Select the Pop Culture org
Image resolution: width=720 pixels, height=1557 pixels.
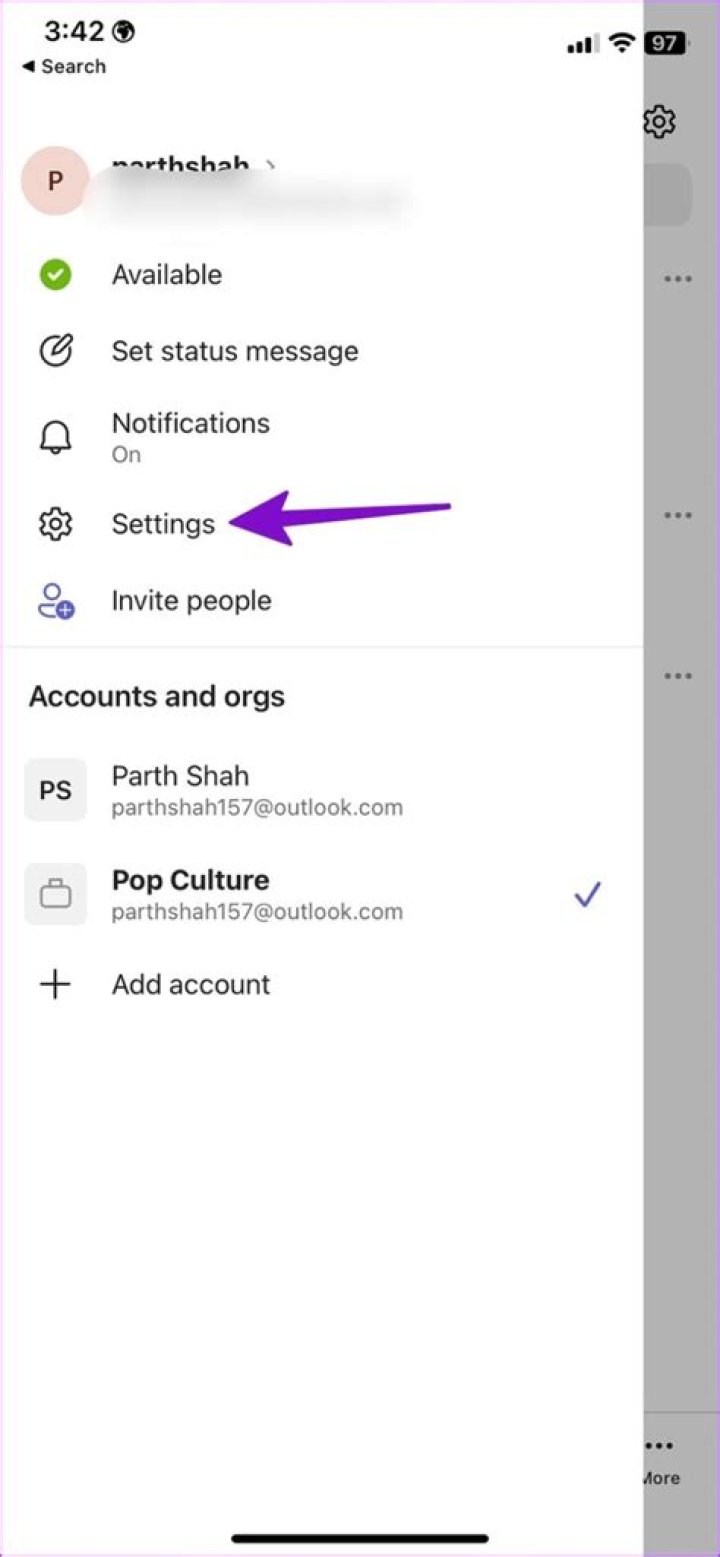(x=256, y=894)
